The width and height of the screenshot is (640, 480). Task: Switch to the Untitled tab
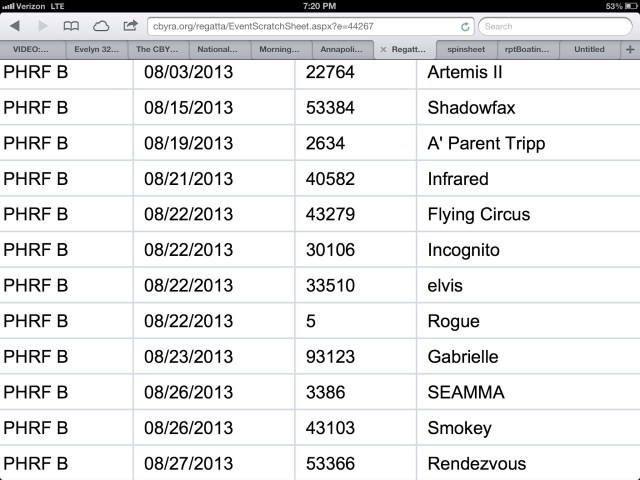click(589, 49)
